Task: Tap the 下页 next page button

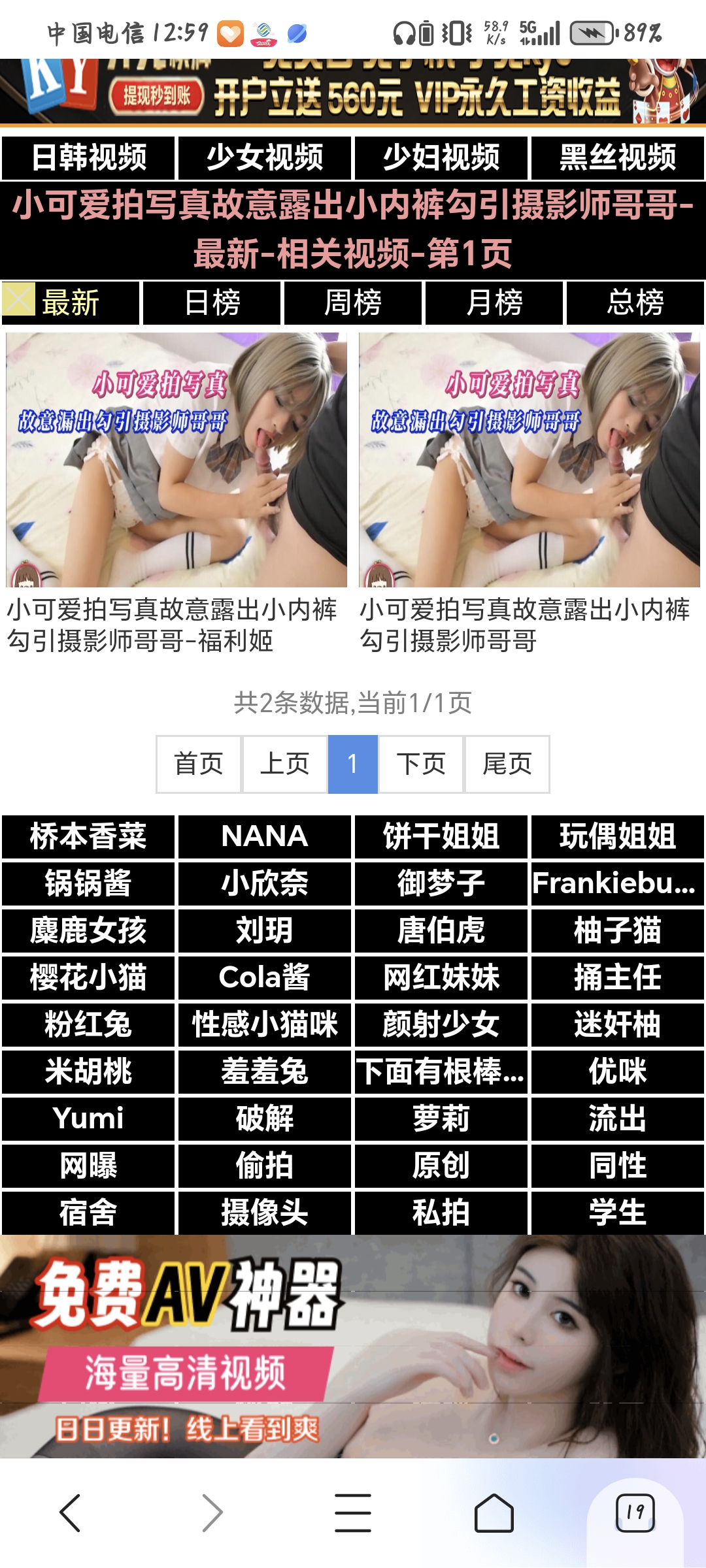Action: (x=421, y=764)
